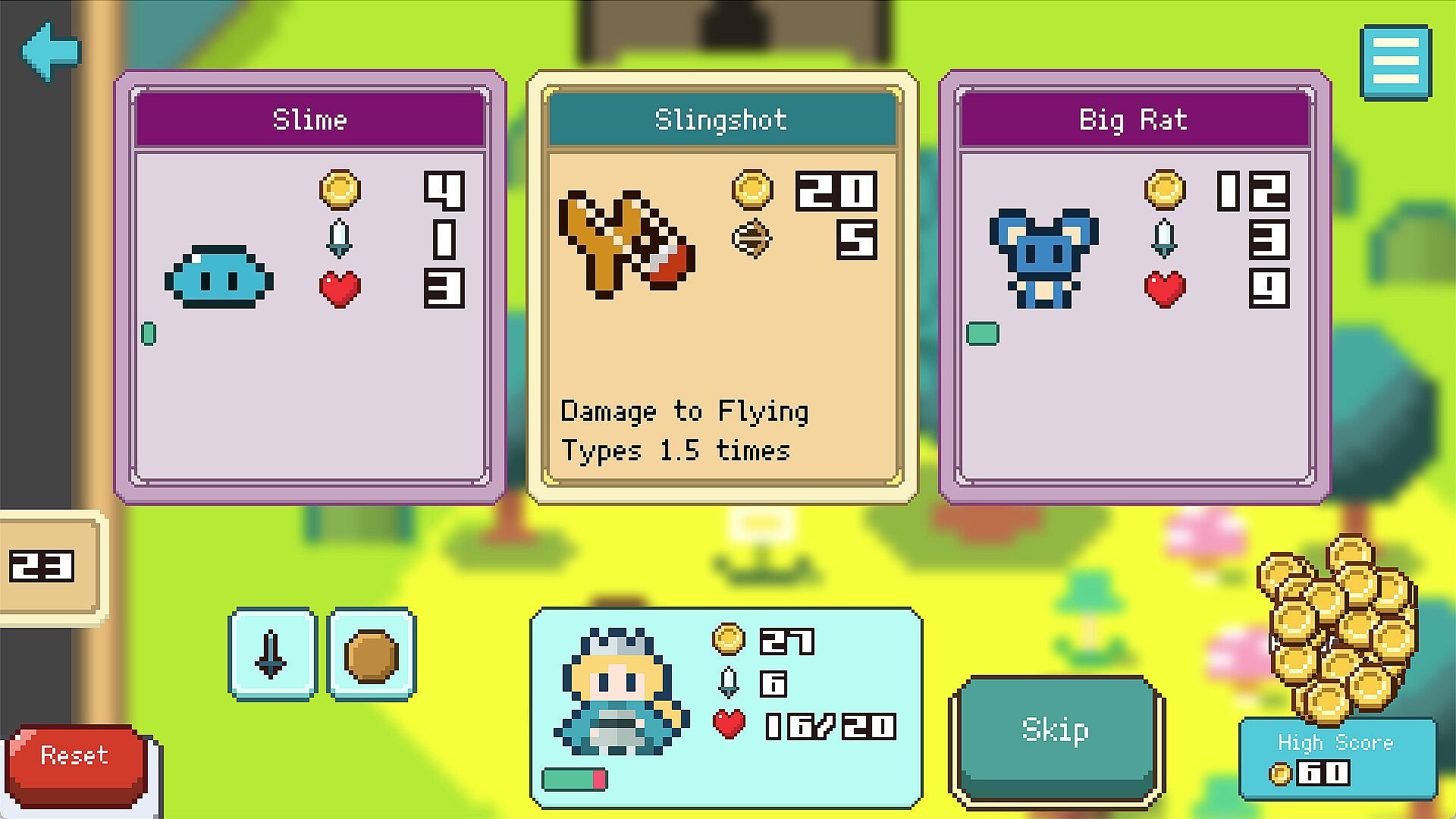Choose the Slingshot item card

coord(722,288)
